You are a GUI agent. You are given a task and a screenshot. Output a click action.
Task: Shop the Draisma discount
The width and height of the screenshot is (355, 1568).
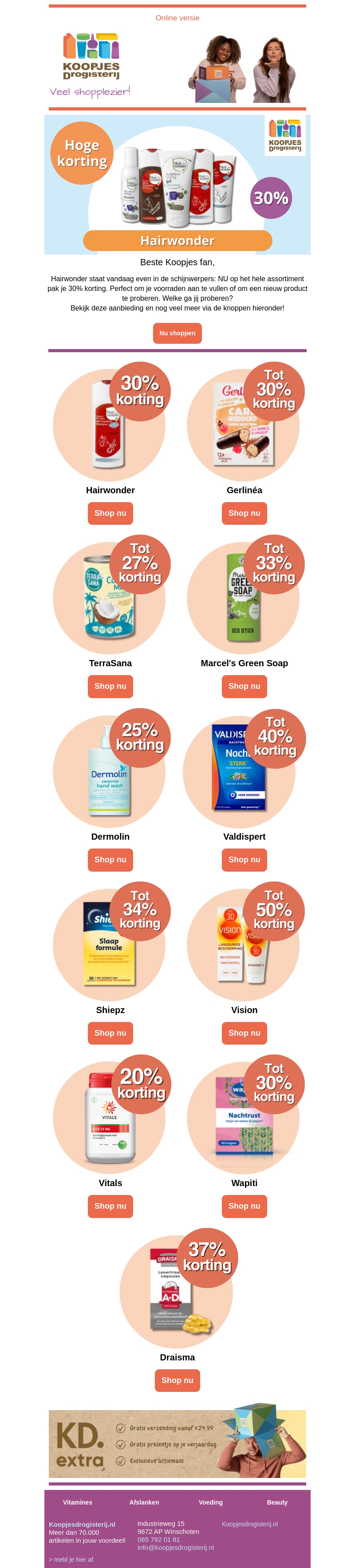(x=177, y=1380)
